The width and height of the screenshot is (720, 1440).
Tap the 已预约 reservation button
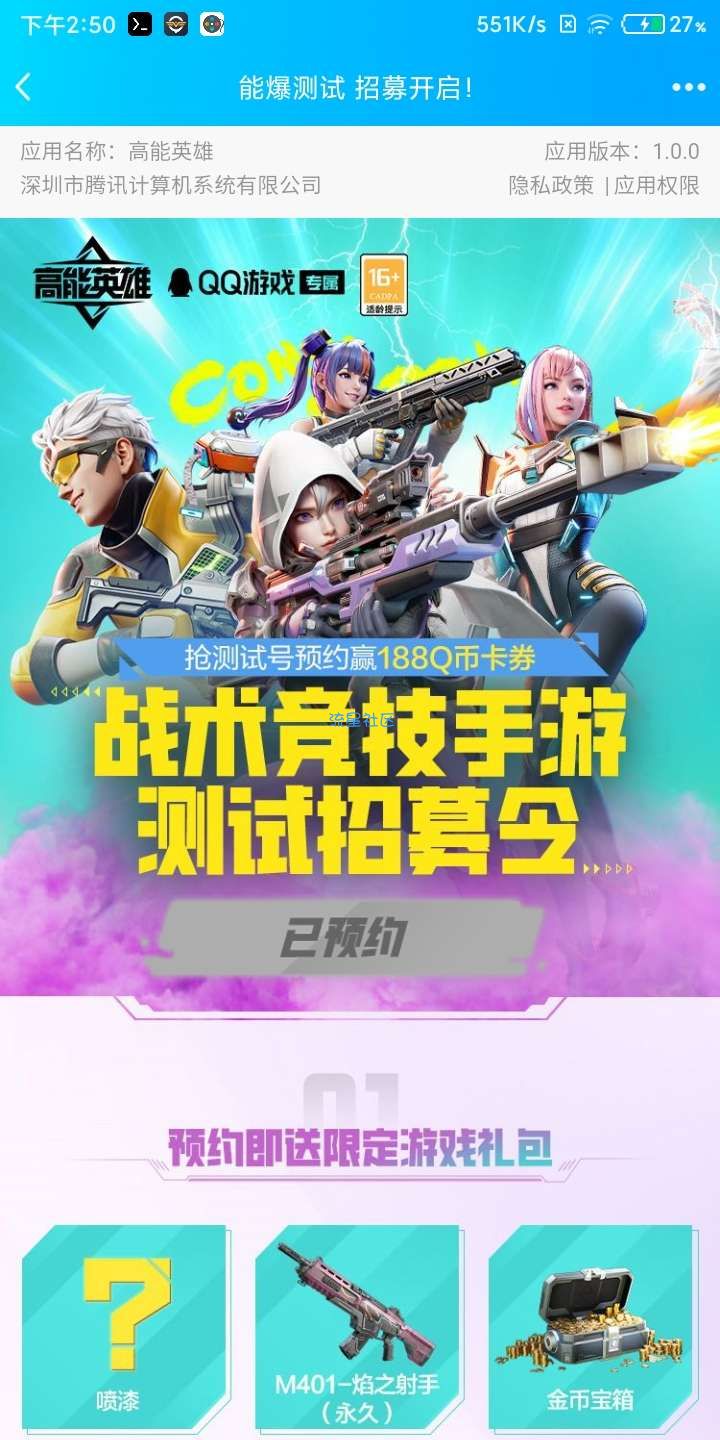point(343,937)
